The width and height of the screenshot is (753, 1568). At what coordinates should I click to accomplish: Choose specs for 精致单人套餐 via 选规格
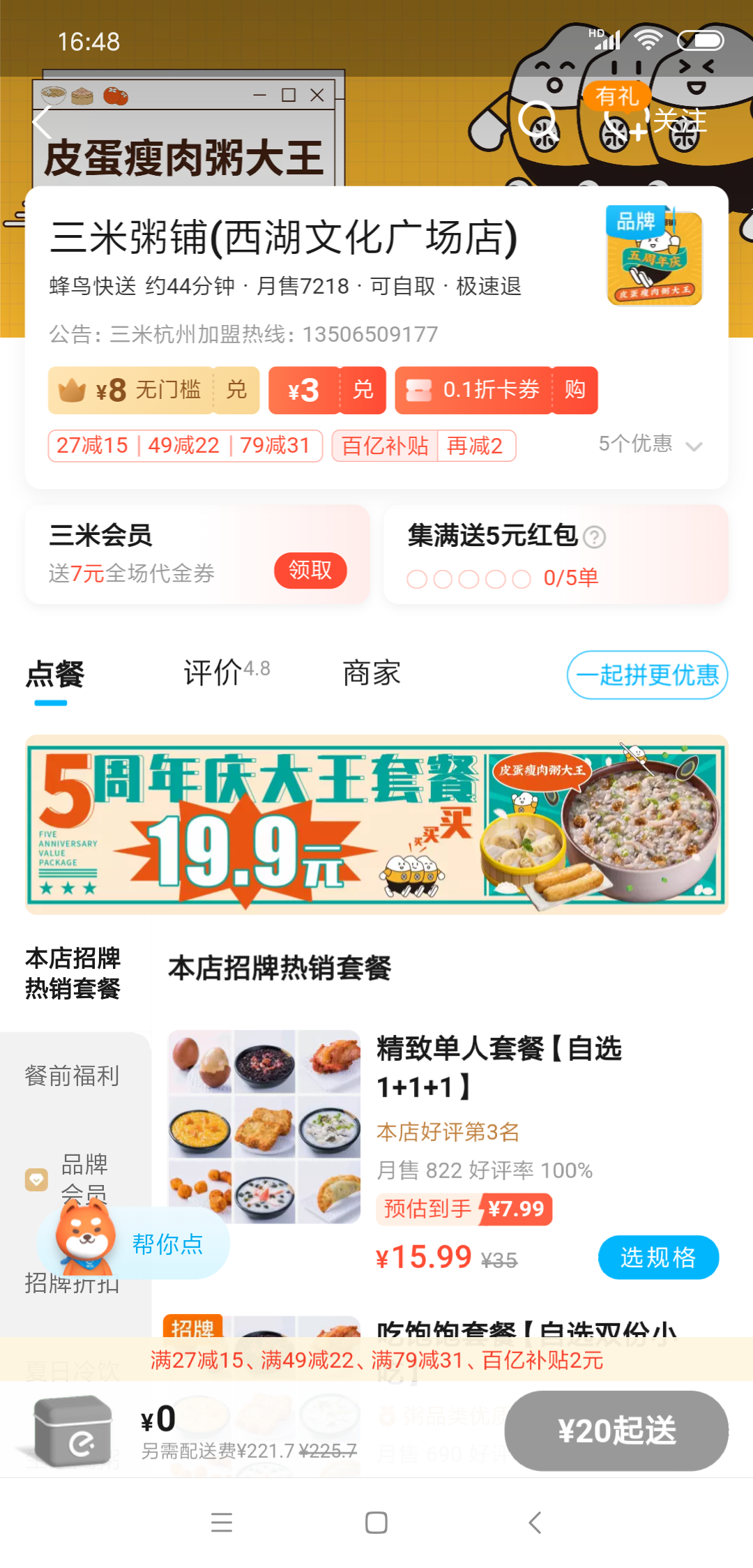coord(658,1258)
